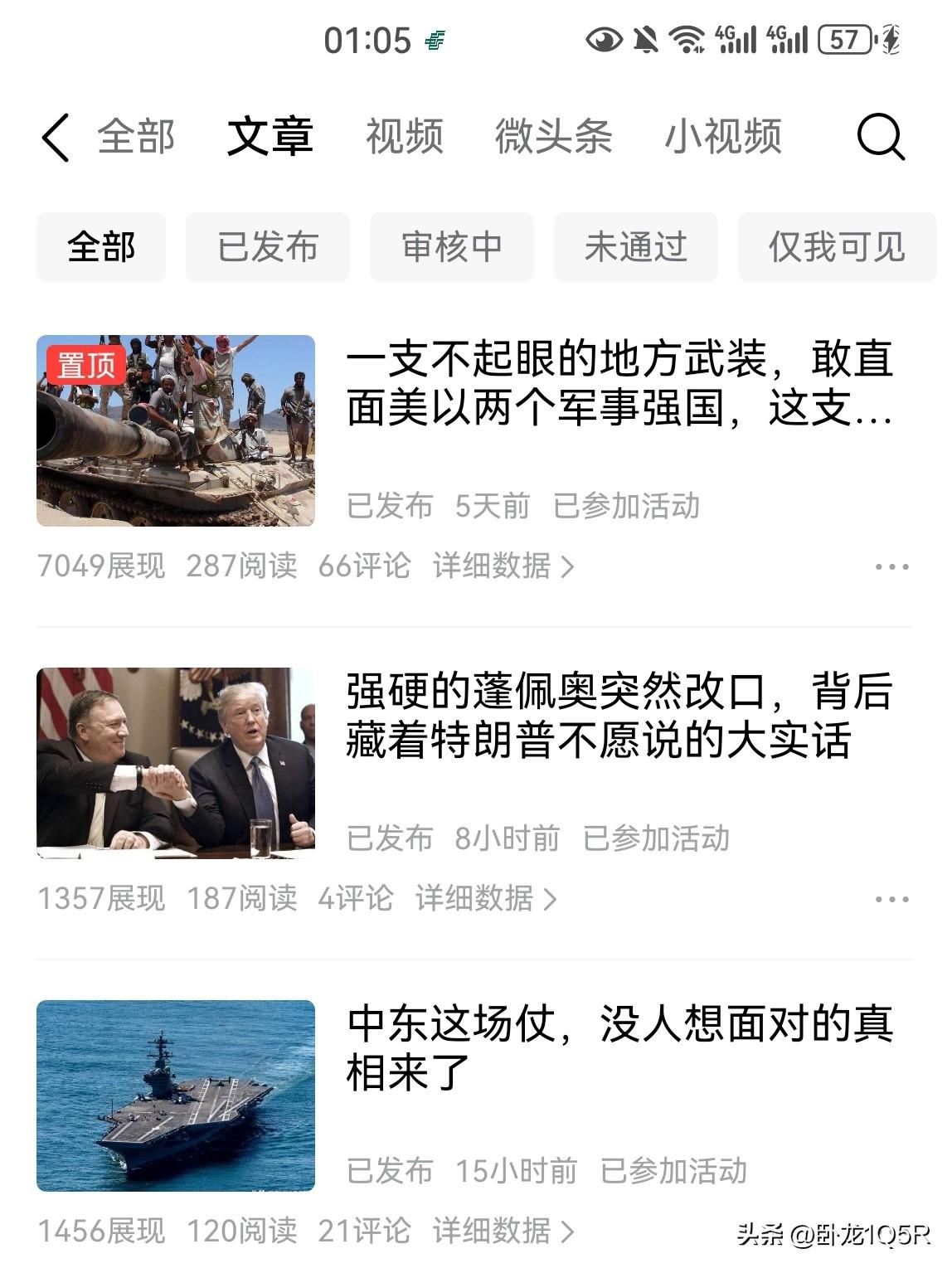Image resolution: width=952 pixels, height=1268 pixels.
Task: Switch to the 视频 tab
Action: 405,137
